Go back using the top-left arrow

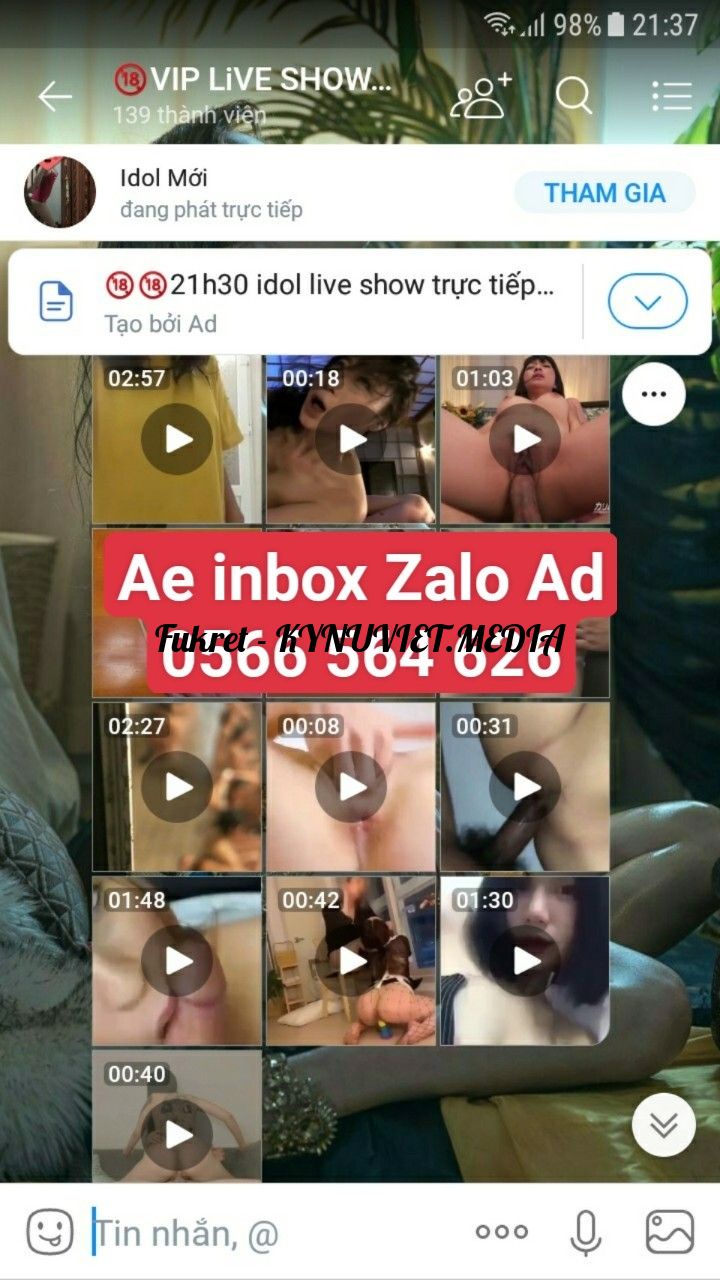pyautogui.click(x=55, y=96)
